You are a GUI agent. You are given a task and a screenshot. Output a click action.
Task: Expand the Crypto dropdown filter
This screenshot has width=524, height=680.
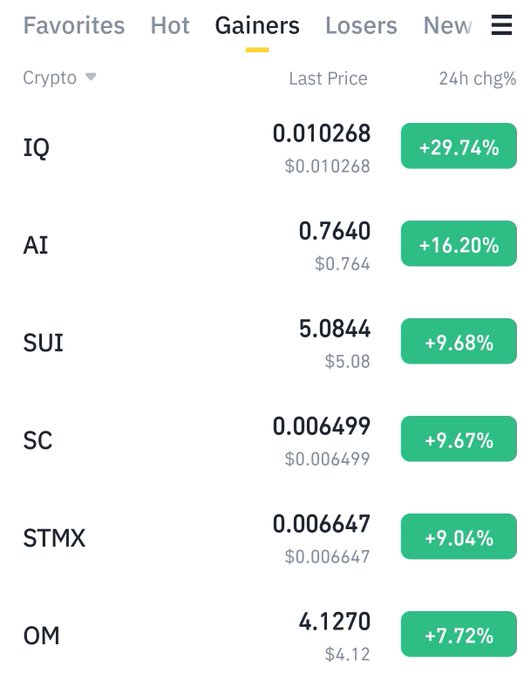[x=59, y=78]
